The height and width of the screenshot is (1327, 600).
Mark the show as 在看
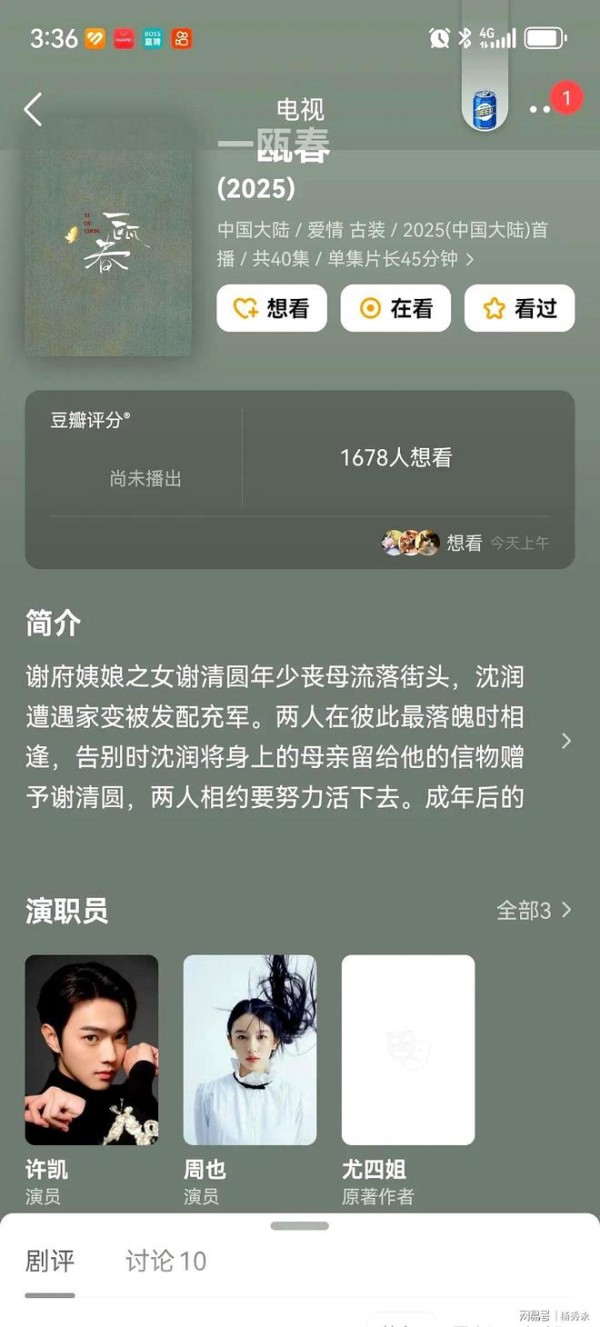point(395,308)
